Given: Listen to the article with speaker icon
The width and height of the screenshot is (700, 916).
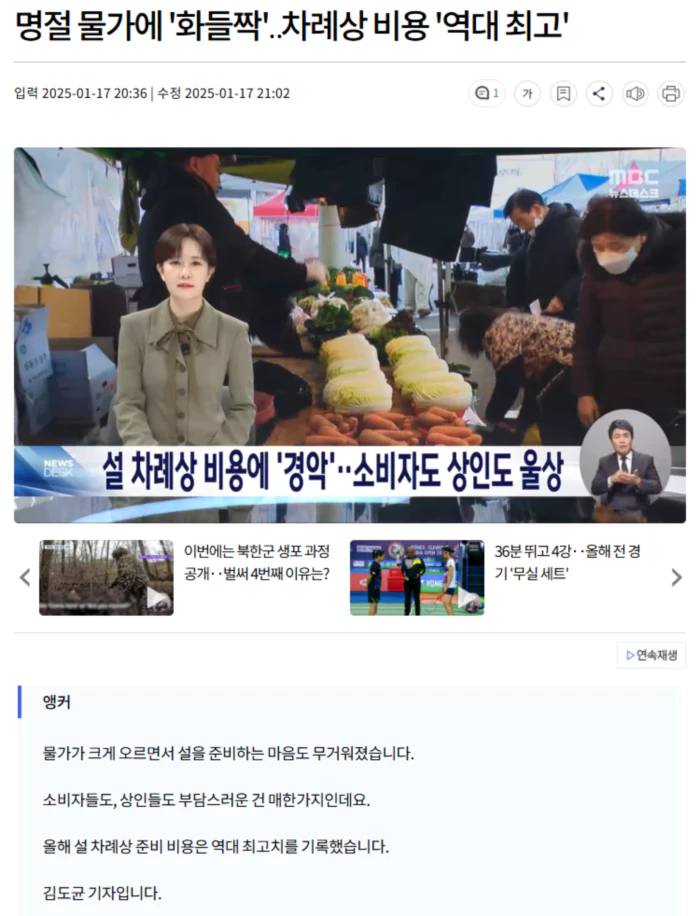Looking at the screenshot, I should point(635,94).
